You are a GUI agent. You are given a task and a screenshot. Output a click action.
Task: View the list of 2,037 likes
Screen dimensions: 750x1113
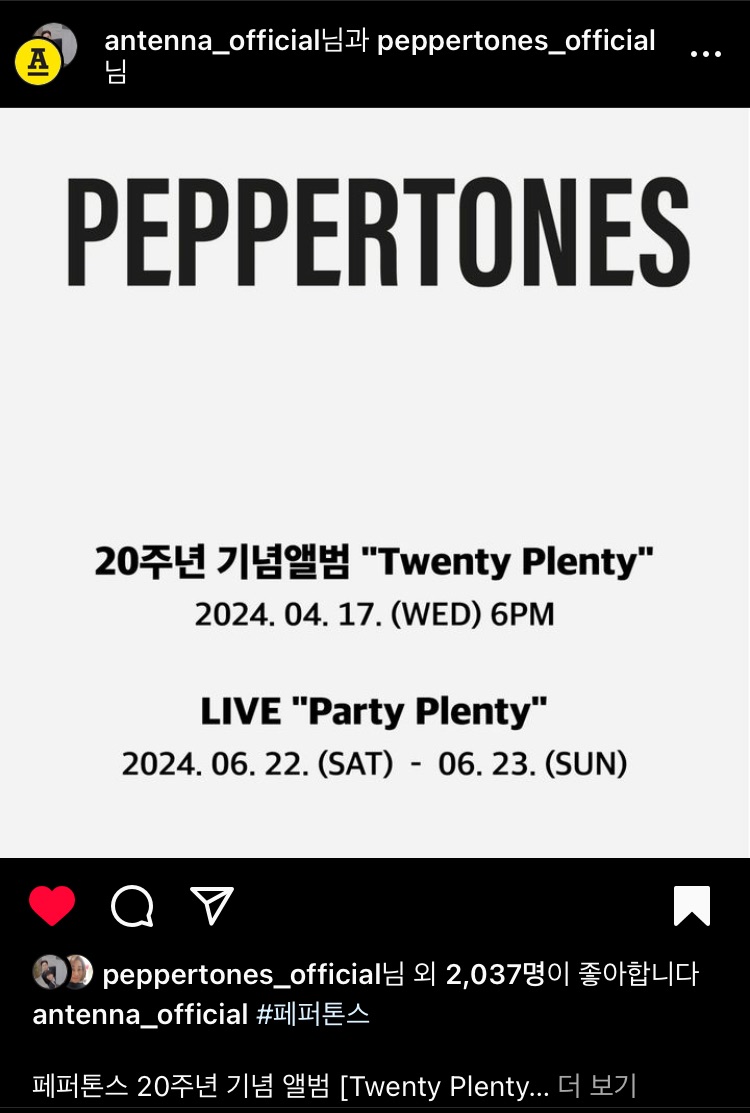[495, 974]
